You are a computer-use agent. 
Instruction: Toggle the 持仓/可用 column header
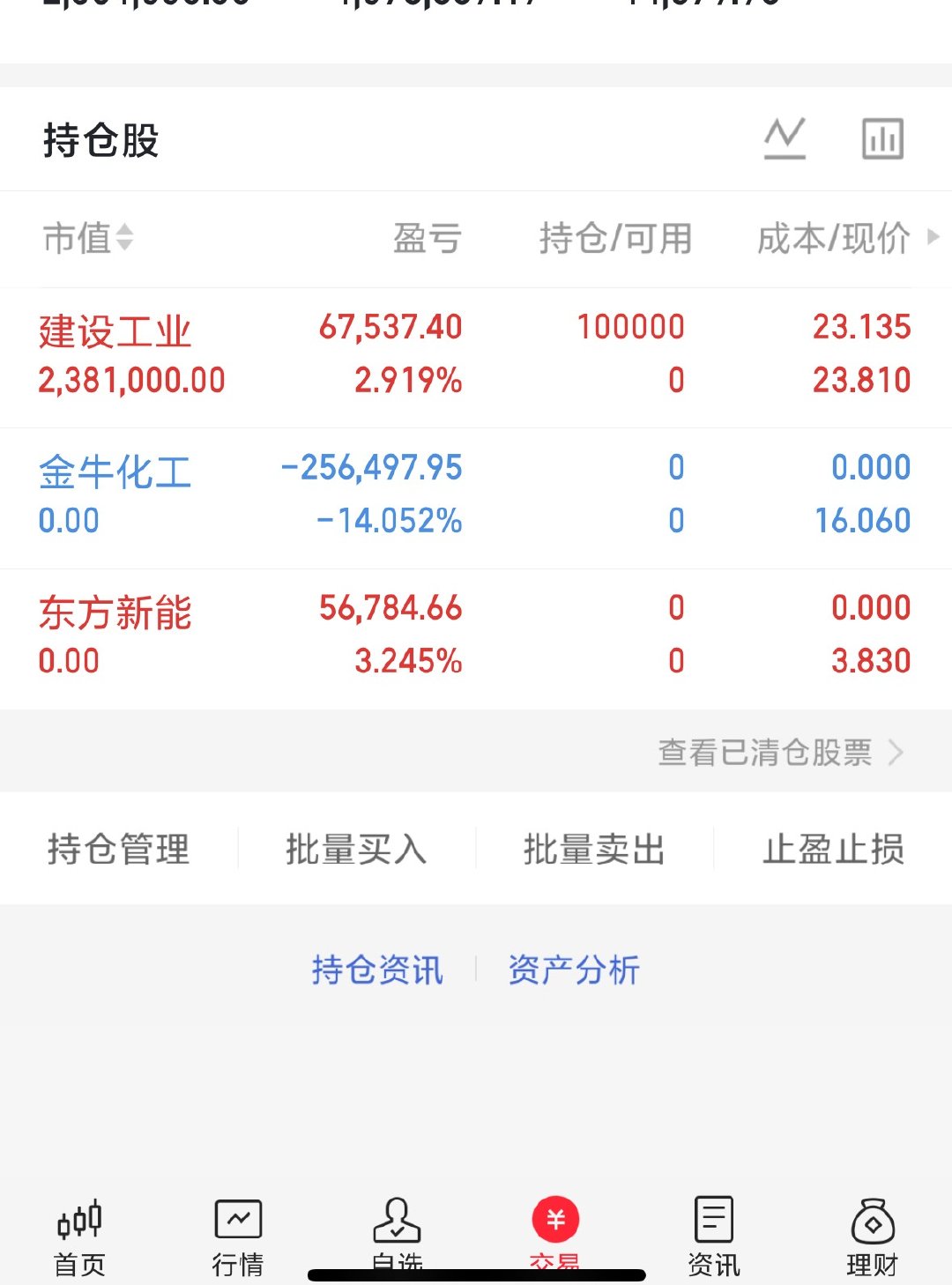click(615, 239)
